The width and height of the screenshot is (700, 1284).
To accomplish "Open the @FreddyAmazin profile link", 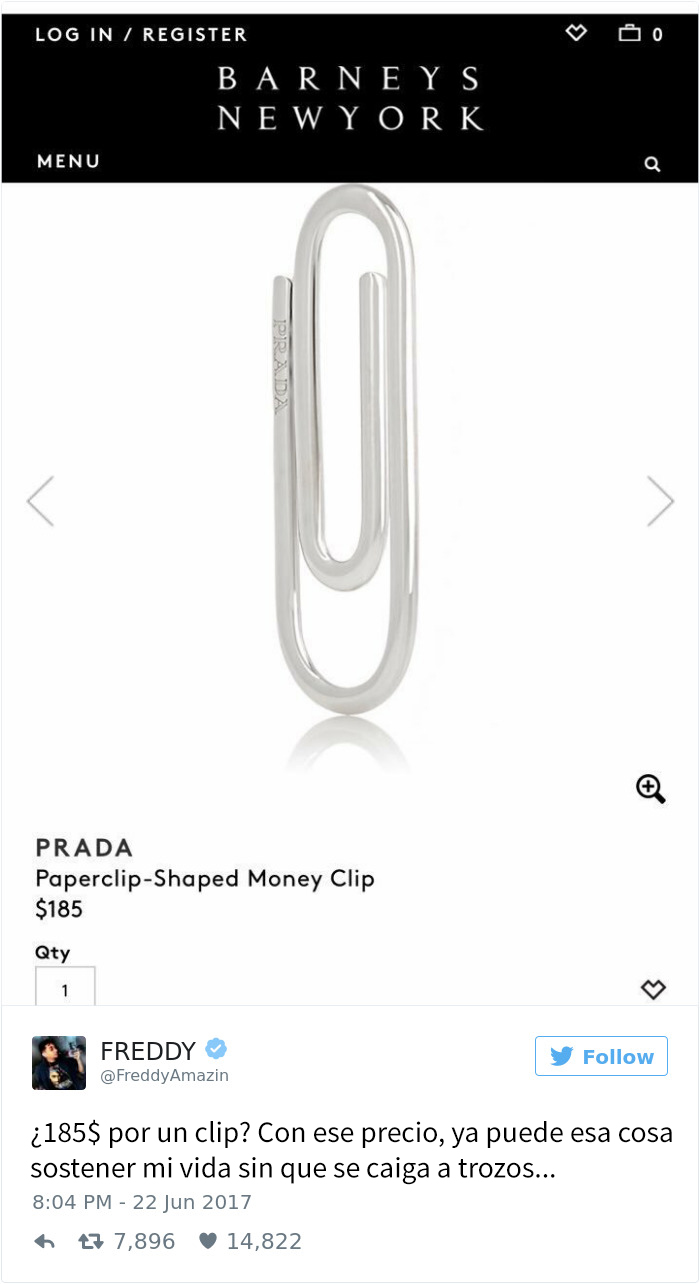I will click(165, 1076).
